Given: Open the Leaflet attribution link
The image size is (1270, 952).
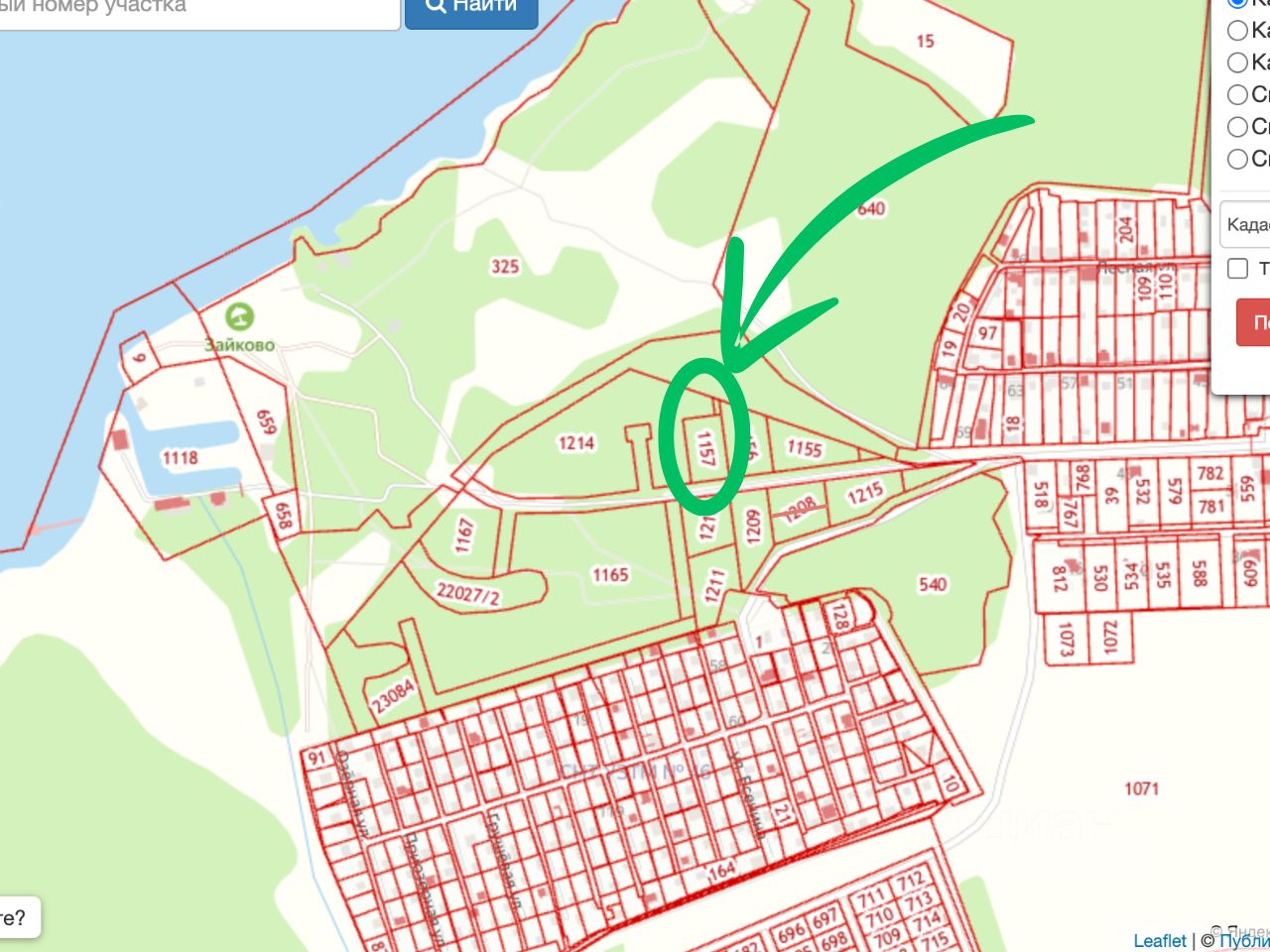Looking at the screenshot, I should pyautogui.click(x=1159, y=940).
